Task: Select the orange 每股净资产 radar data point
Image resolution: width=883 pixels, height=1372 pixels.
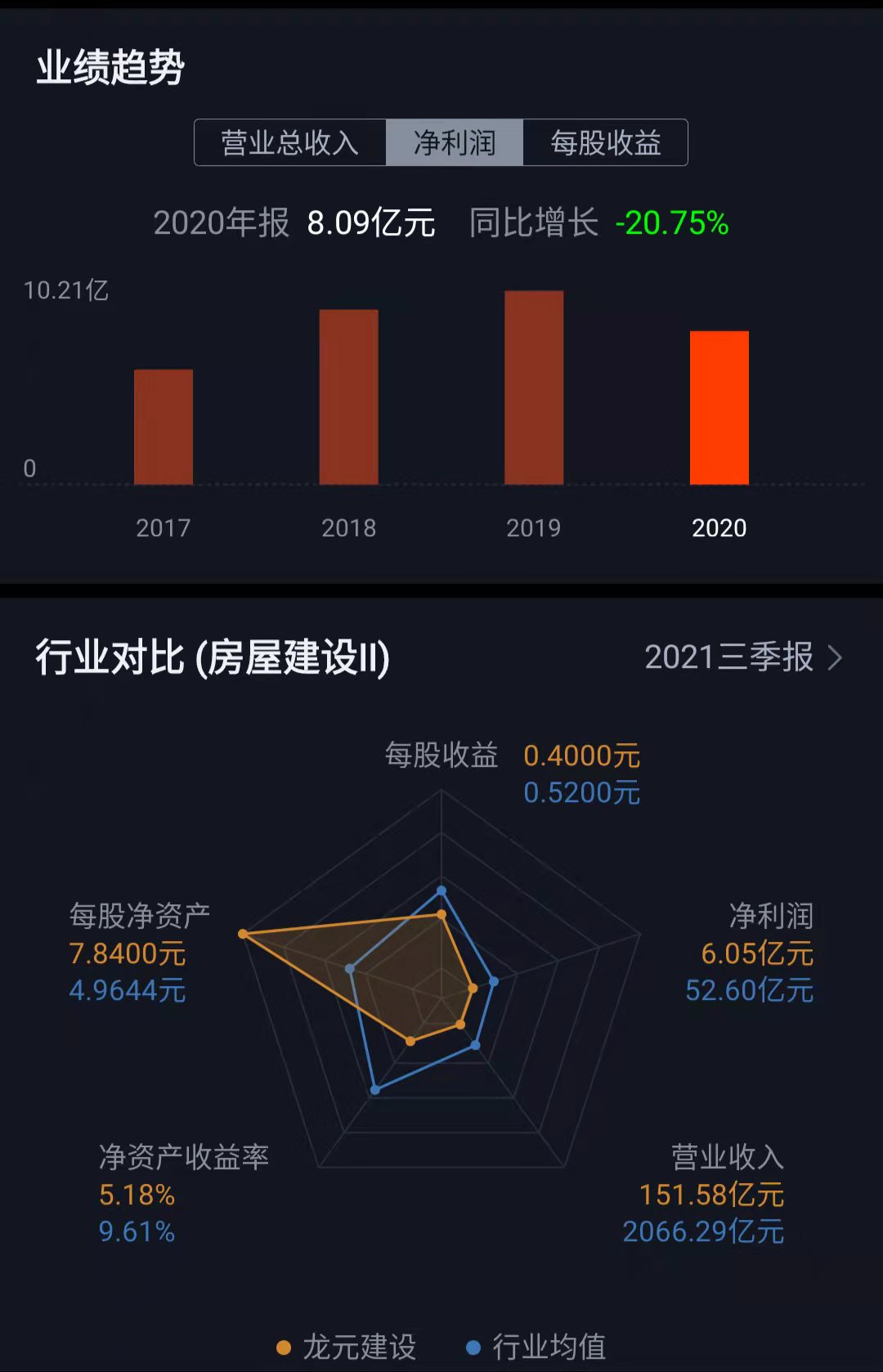Action: pos(244,932)
